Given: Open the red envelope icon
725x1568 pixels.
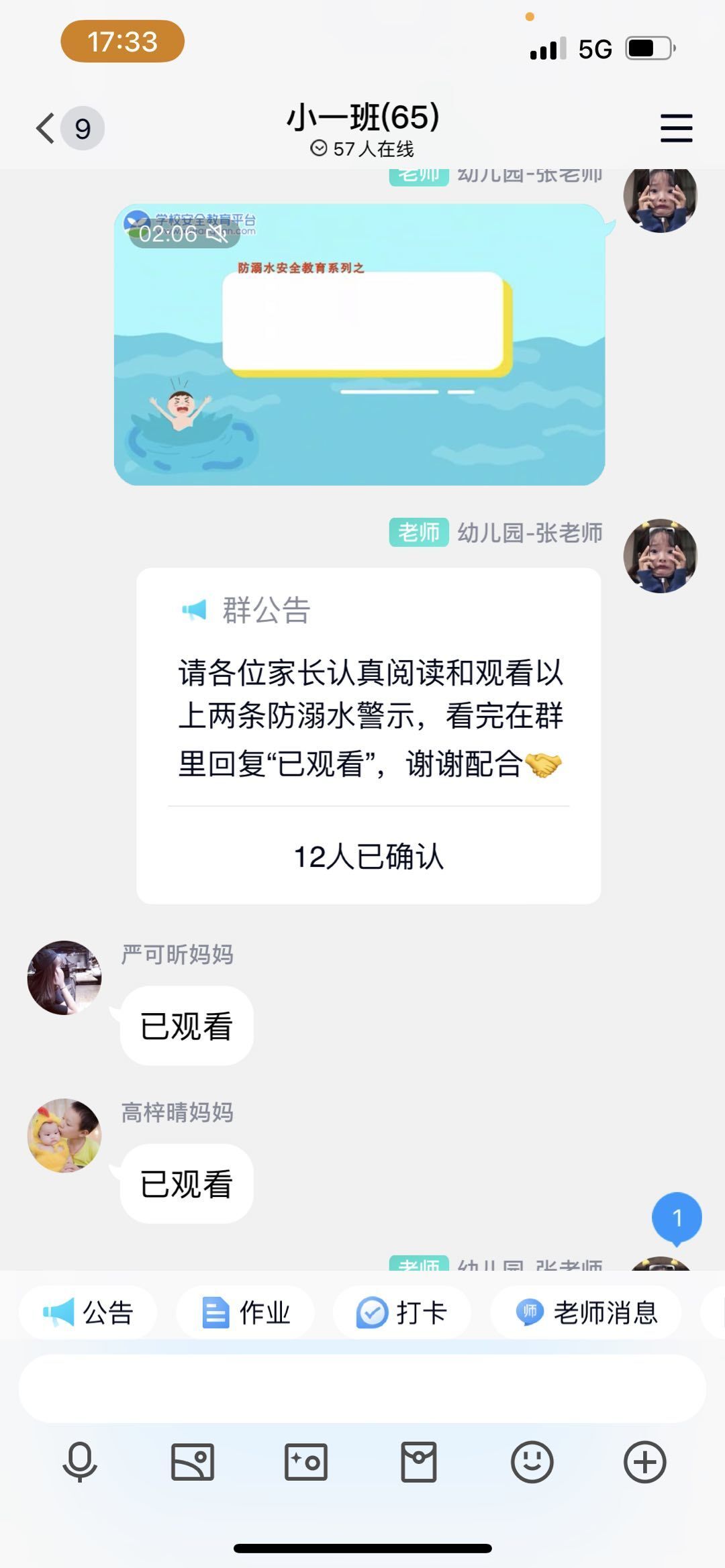Looking at the screenshot, I should point(419,1461).
